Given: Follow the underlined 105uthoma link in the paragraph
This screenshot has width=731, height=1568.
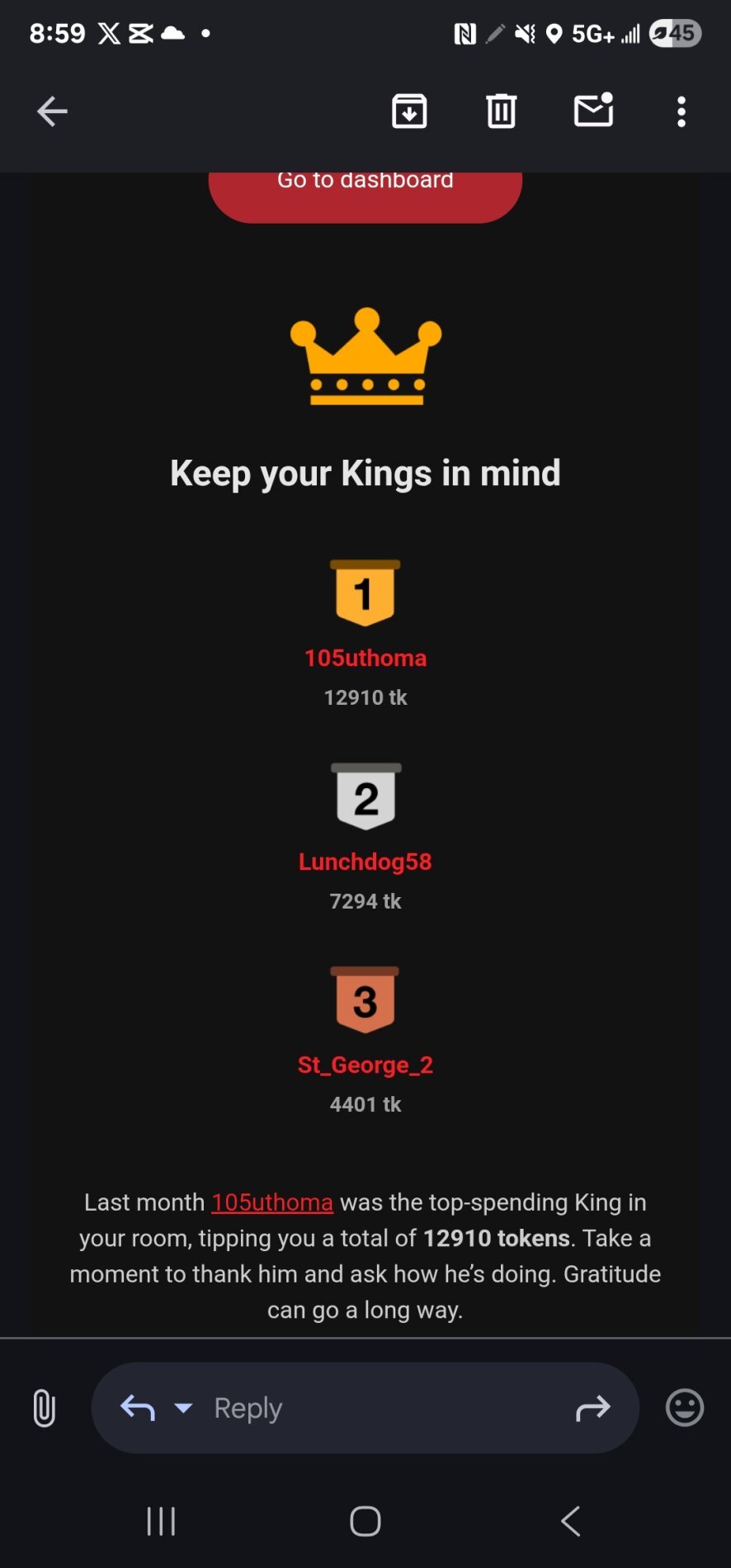Looking at the screenshot, I should pos(272,1202).
